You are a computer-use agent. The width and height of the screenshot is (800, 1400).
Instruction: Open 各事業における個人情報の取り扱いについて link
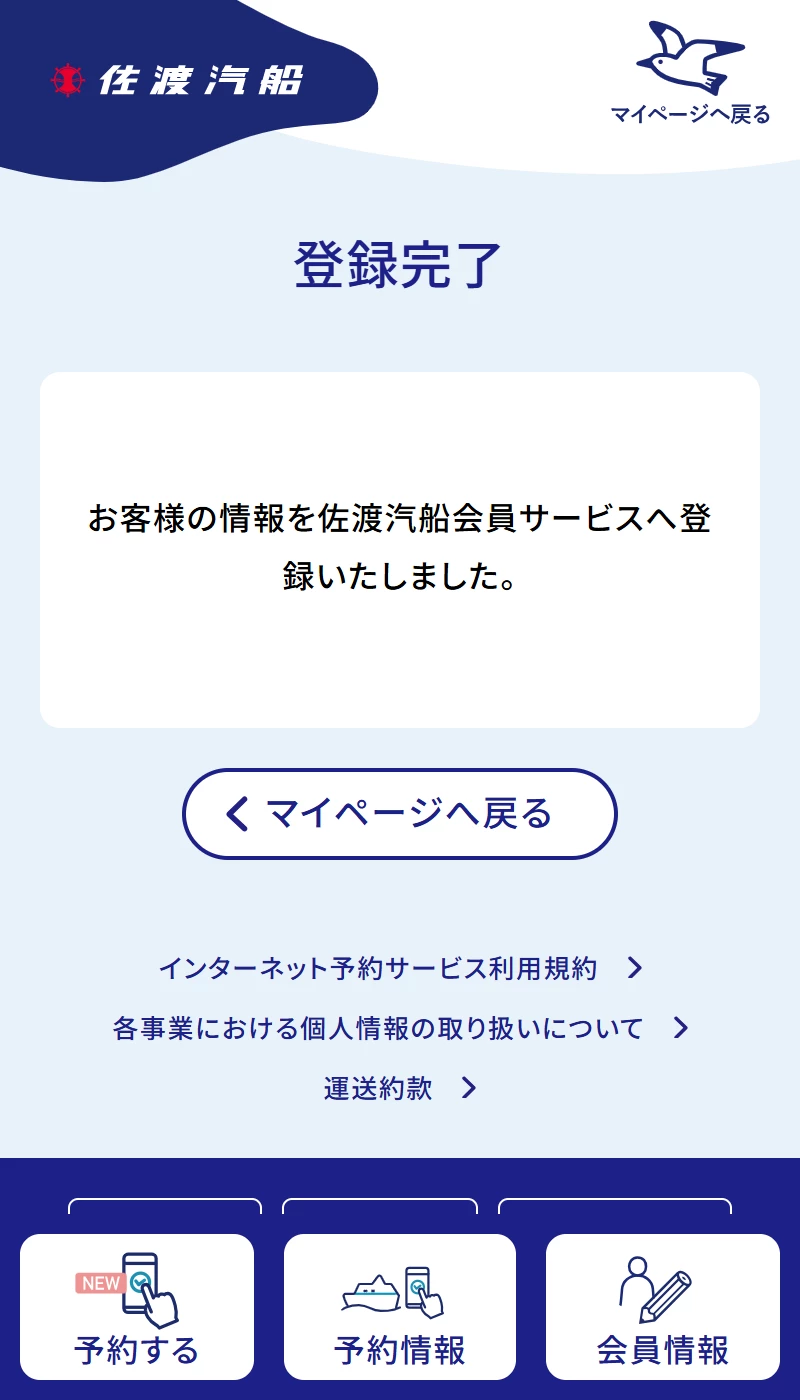coord(399,1028)
